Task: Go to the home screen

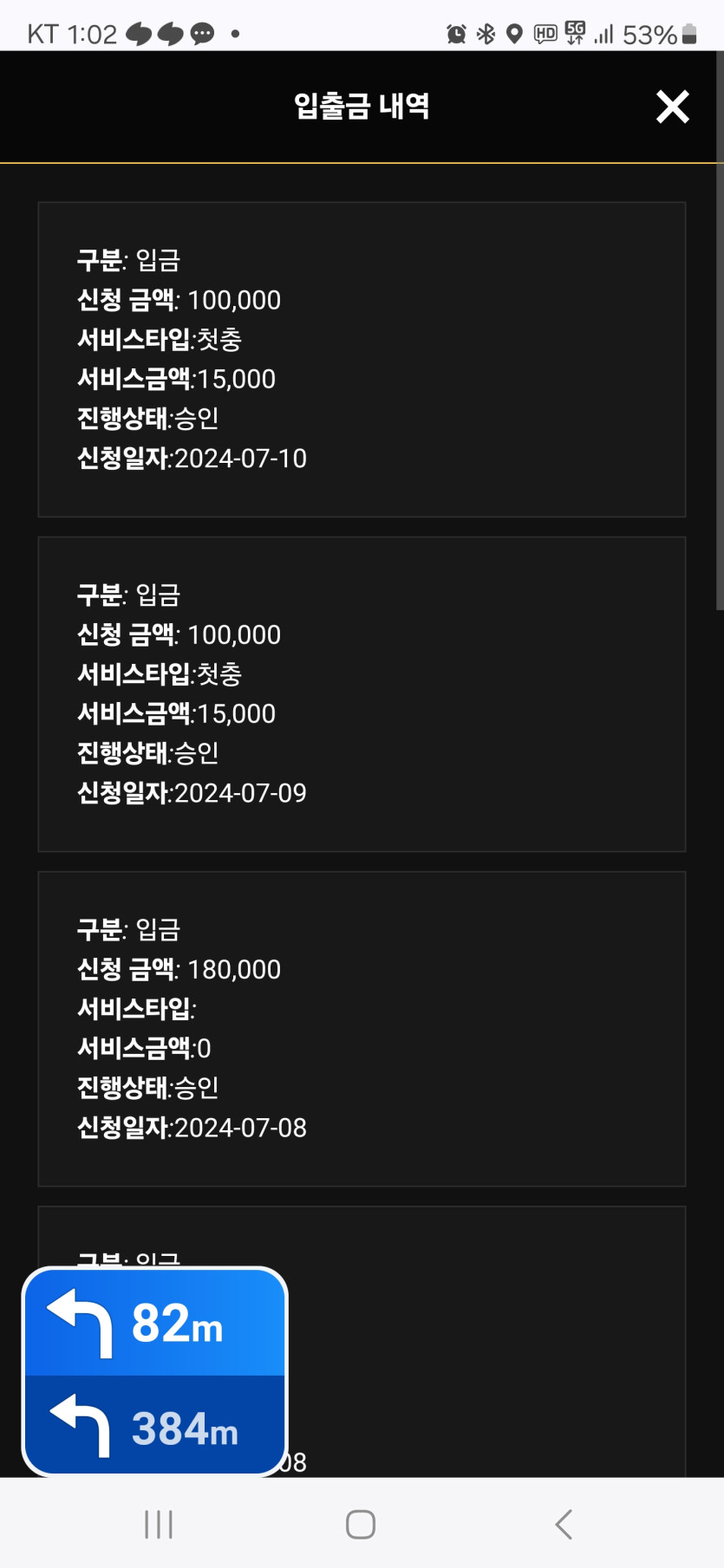Action: point(361,1524)
